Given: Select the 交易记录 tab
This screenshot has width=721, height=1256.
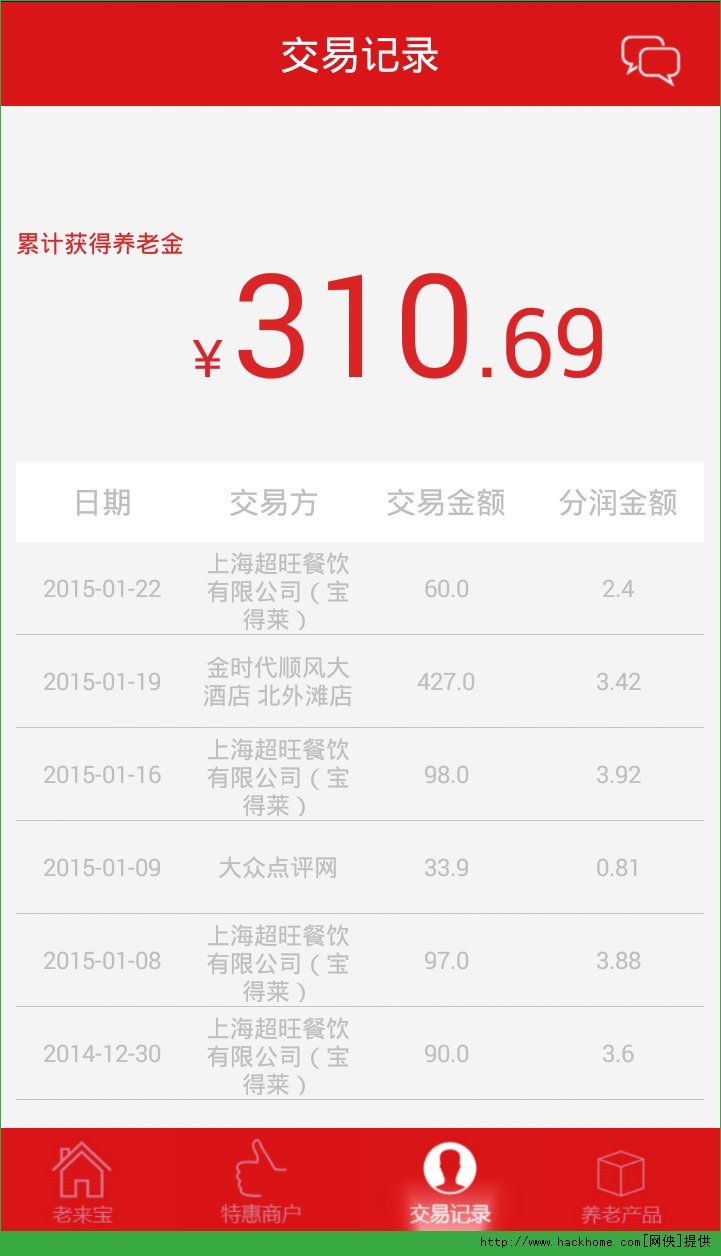Looking at the screenshot, I should 450,1181.
